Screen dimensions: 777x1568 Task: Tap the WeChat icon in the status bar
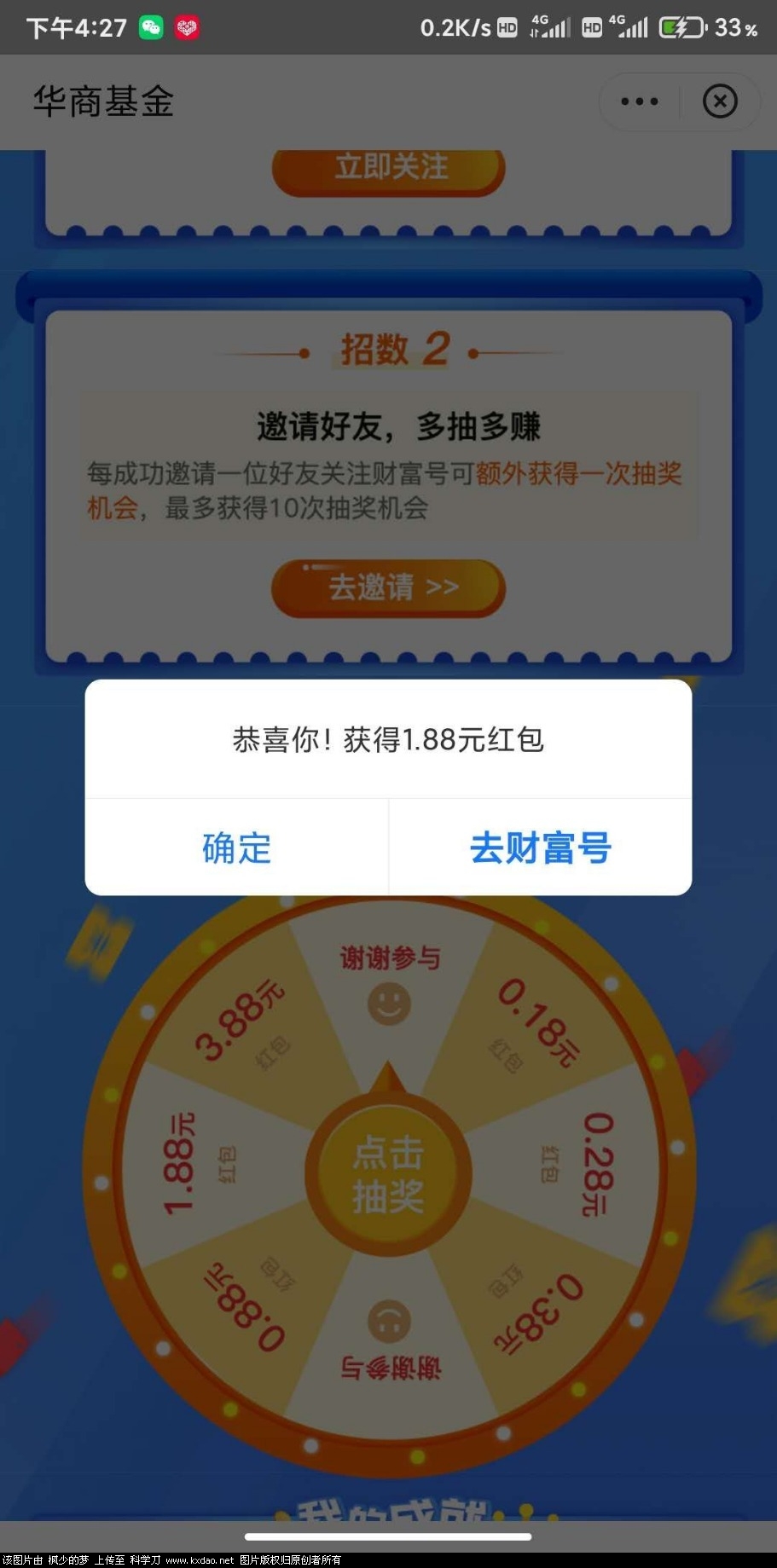(x=150, y=27)
